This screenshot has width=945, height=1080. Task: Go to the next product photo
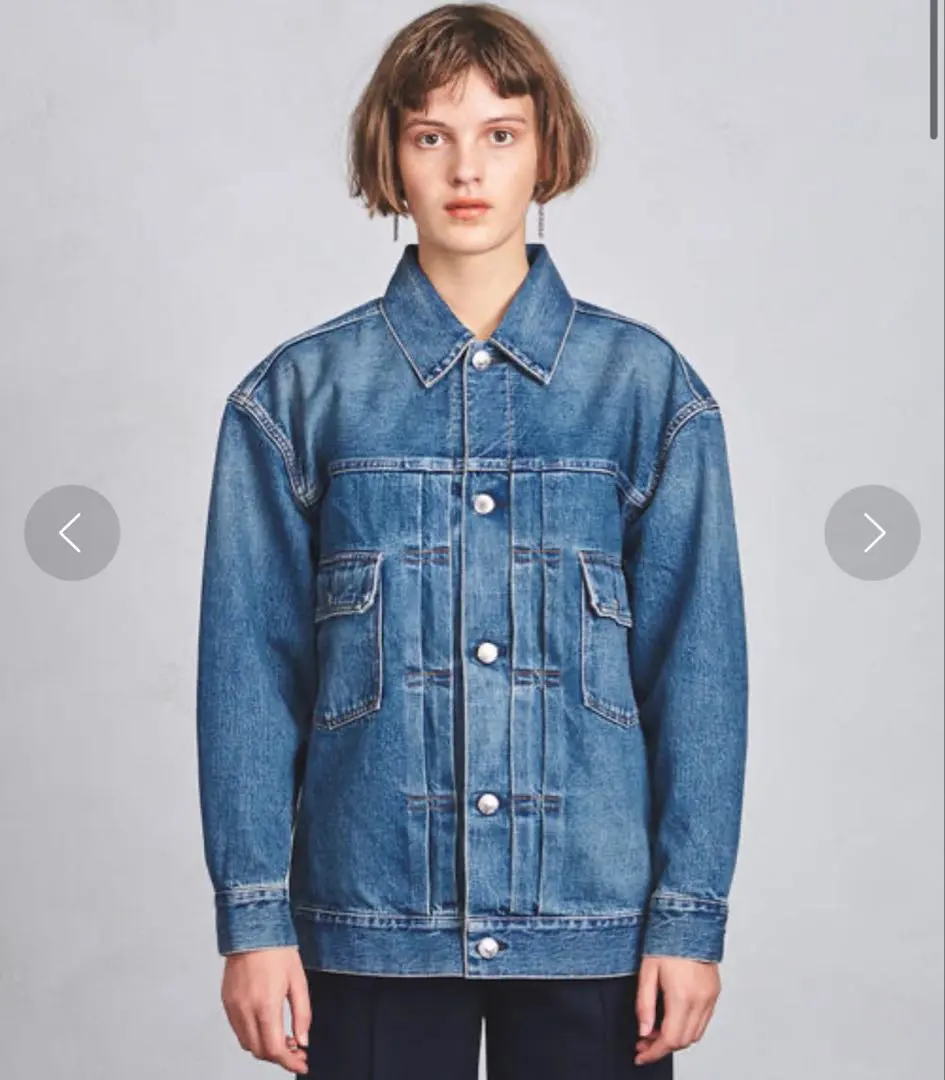(x=872, y=533)
